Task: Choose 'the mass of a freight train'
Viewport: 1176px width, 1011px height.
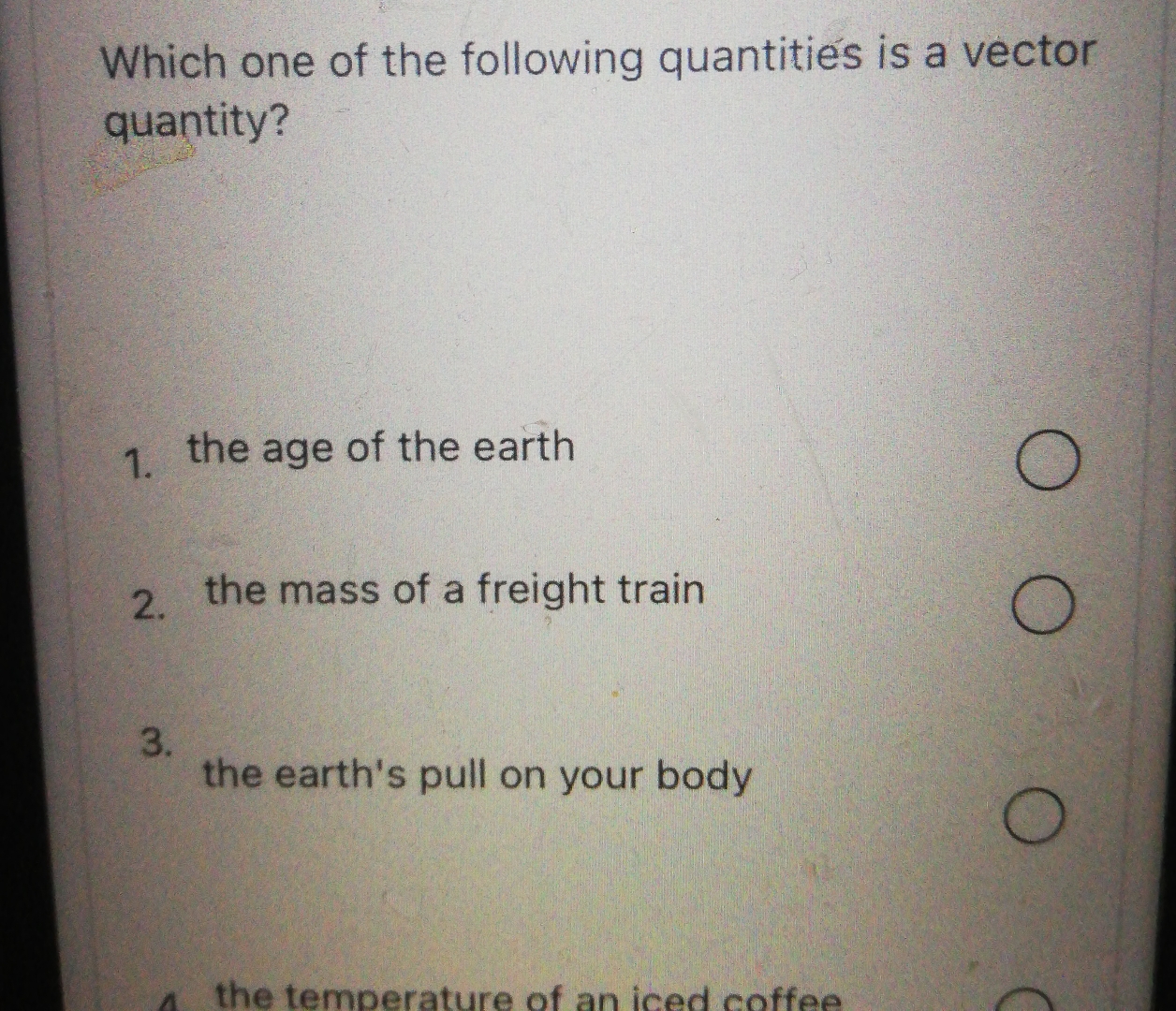Action: (1043, 607)
